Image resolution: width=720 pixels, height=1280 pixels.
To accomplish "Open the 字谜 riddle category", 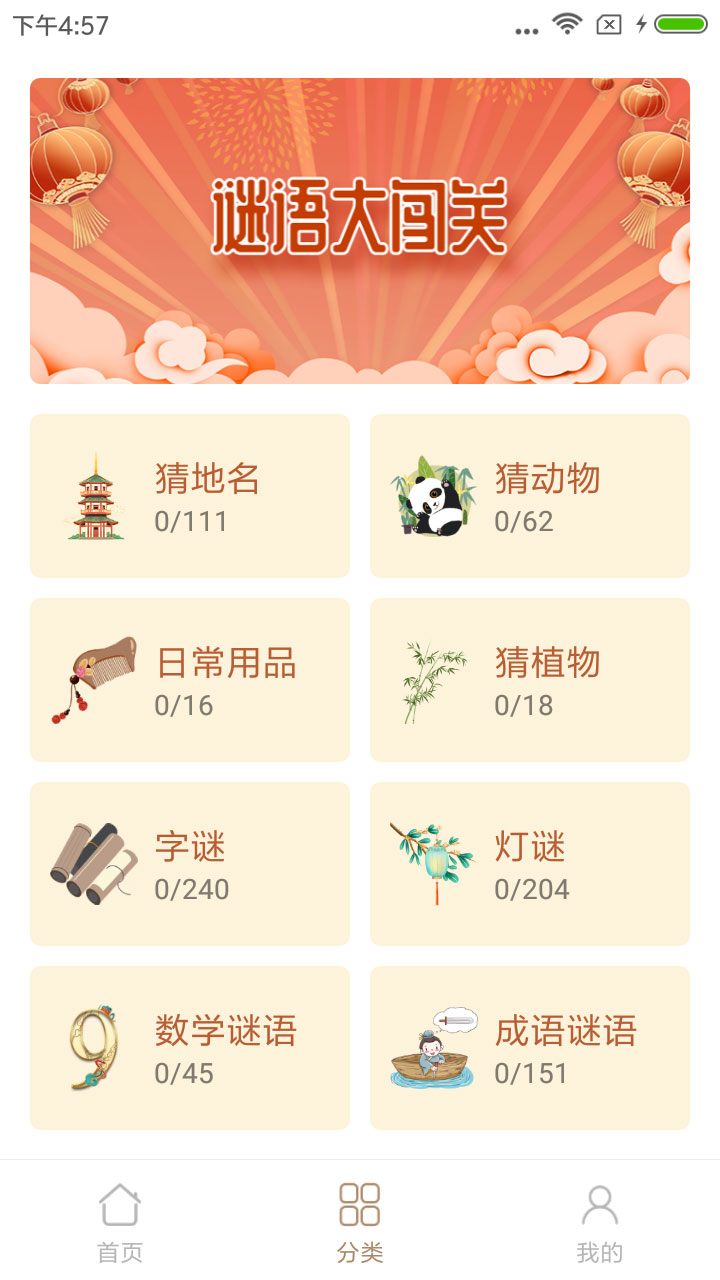I will click(190, 864).
